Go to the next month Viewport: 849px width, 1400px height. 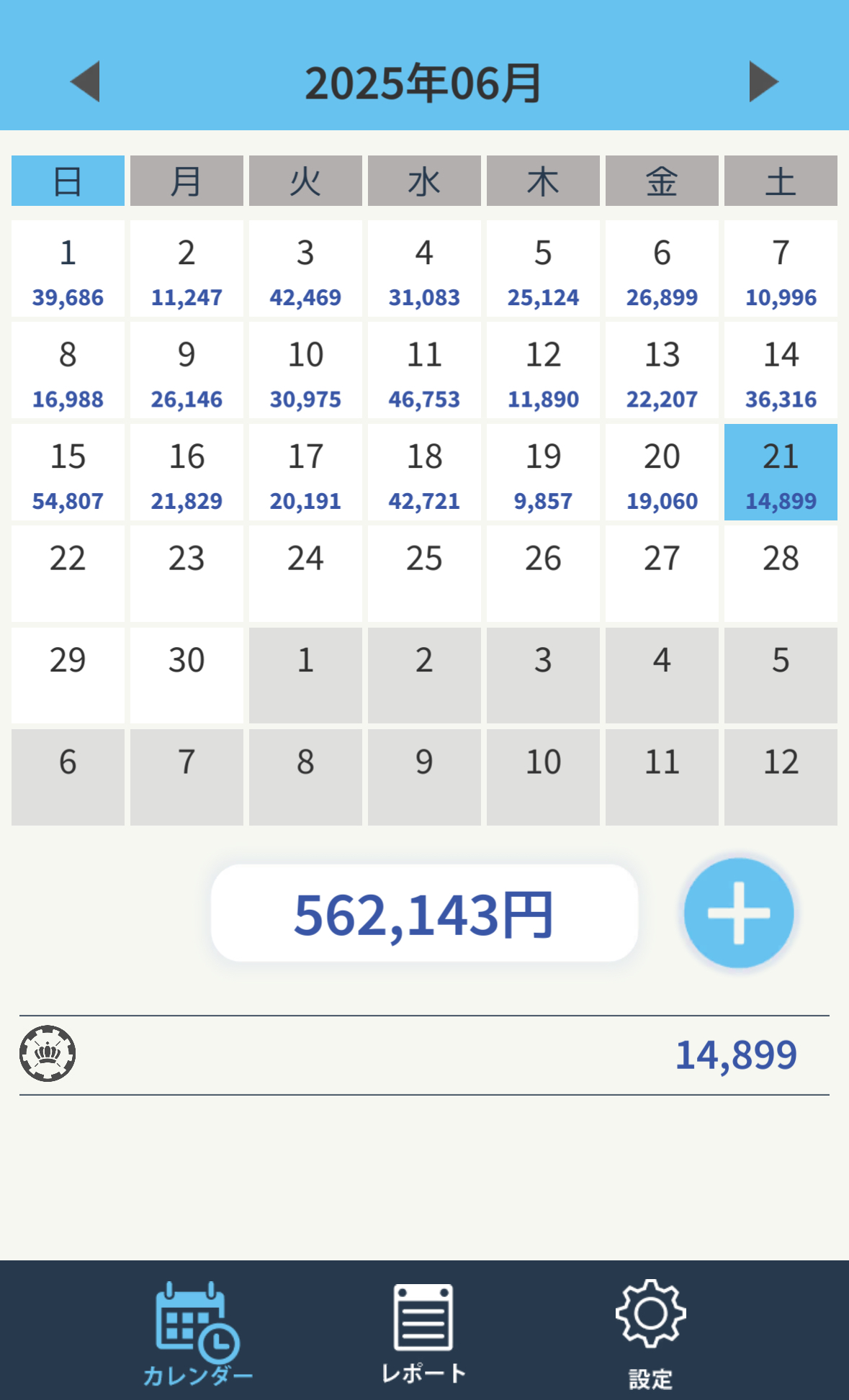tap(764, 81)
